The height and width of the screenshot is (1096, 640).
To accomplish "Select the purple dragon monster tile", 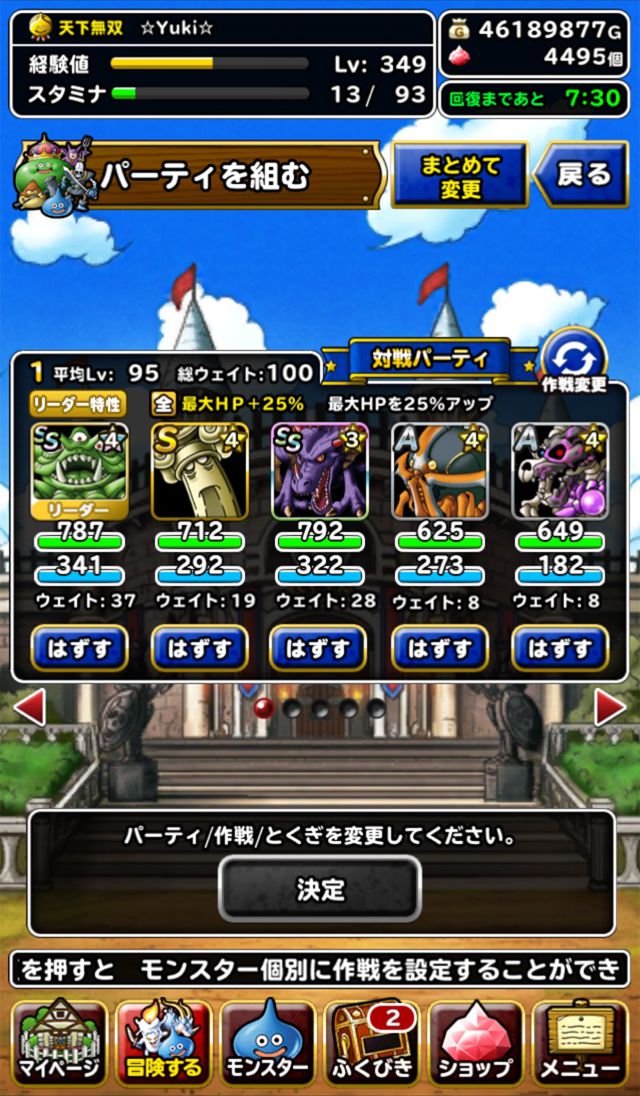I will 320,471.
